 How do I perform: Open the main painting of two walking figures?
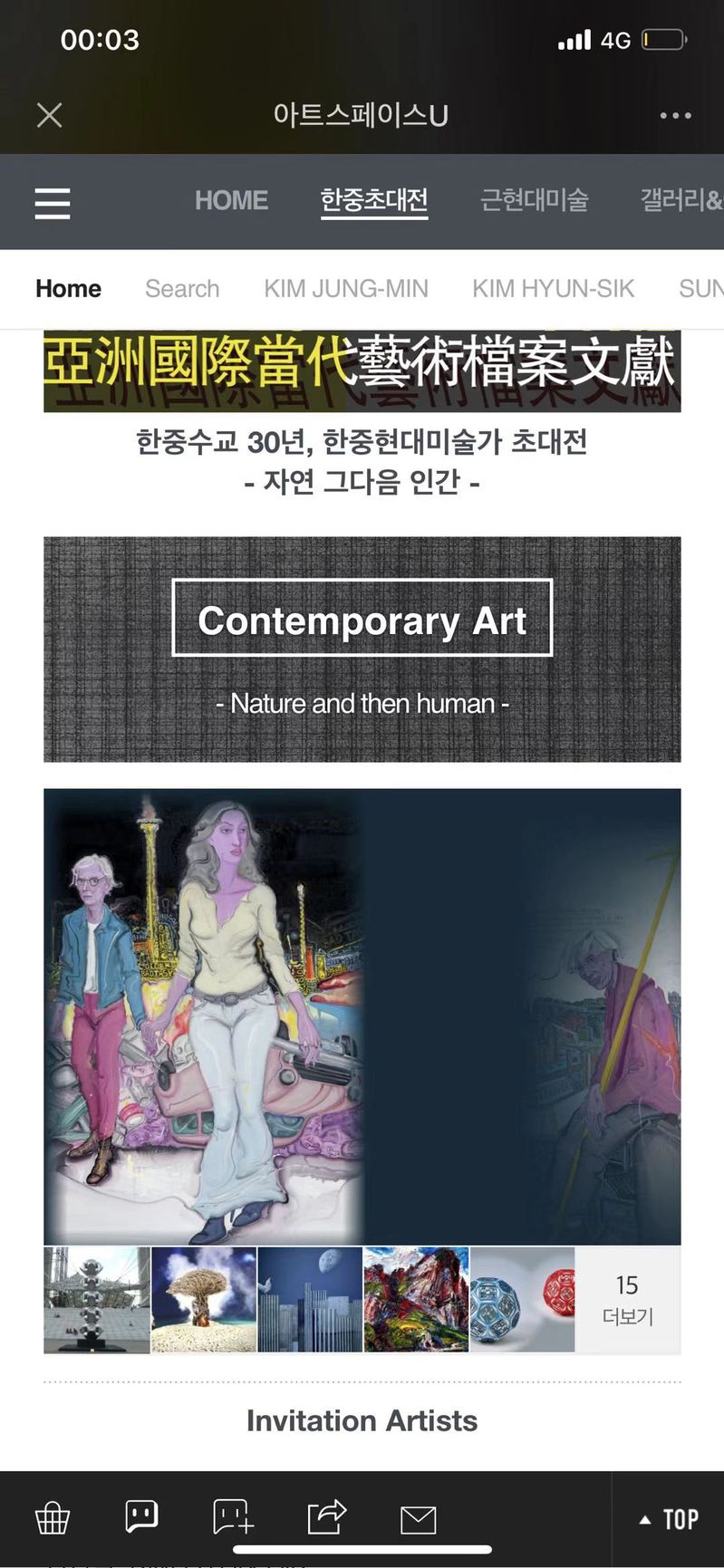pos(204,1015)
